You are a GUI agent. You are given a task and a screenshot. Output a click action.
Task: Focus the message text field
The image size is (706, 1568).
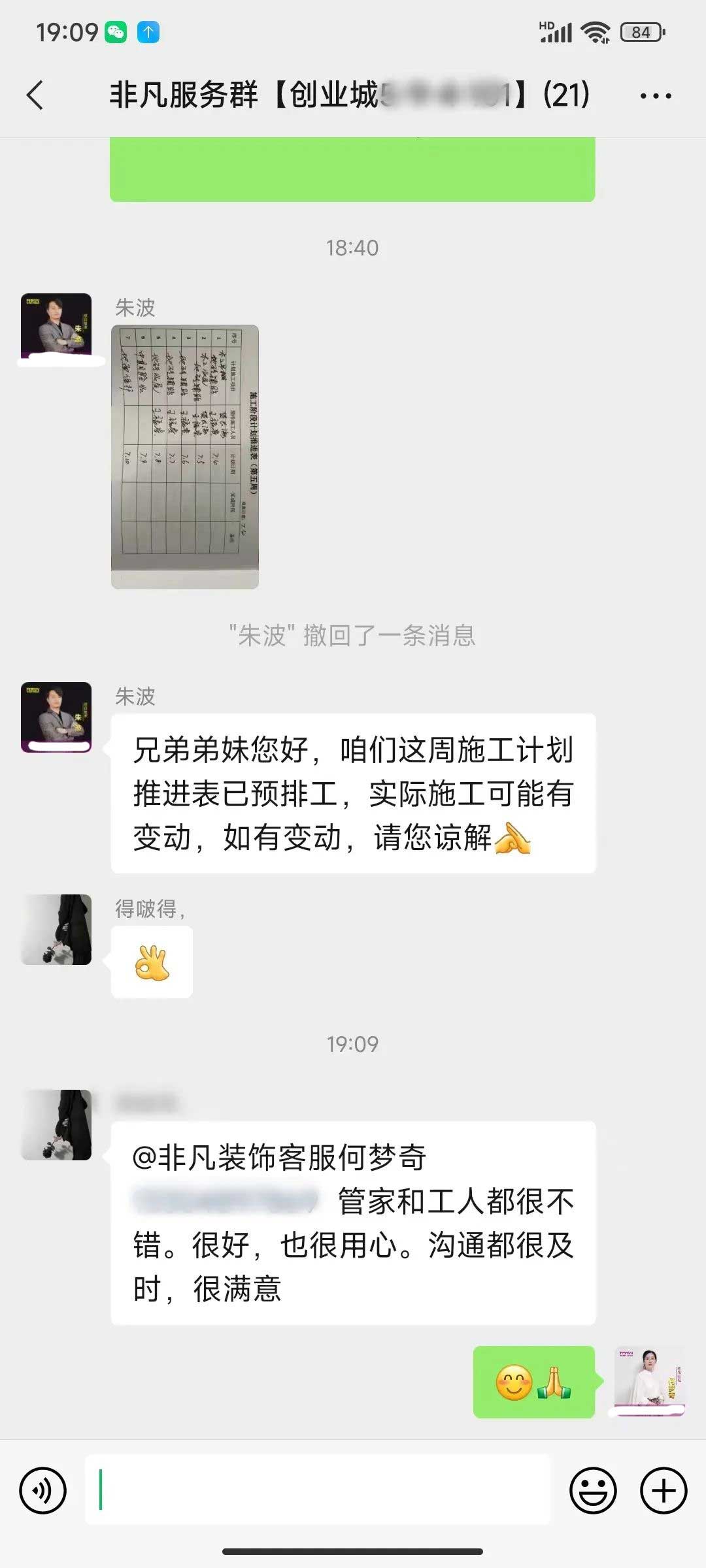coord(318,1490)
